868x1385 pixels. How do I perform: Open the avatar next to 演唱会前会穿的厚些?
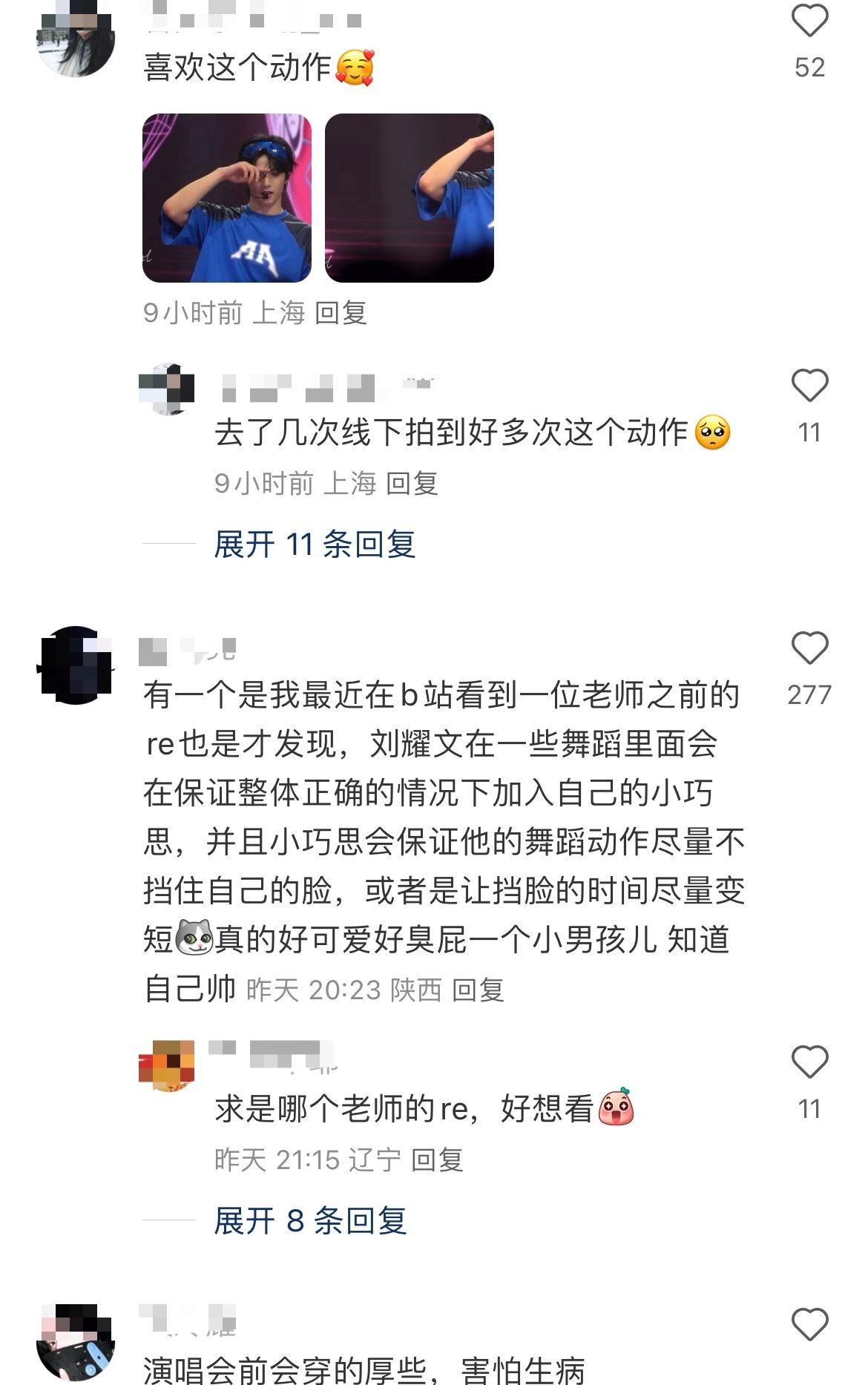tap(76, 1341)
